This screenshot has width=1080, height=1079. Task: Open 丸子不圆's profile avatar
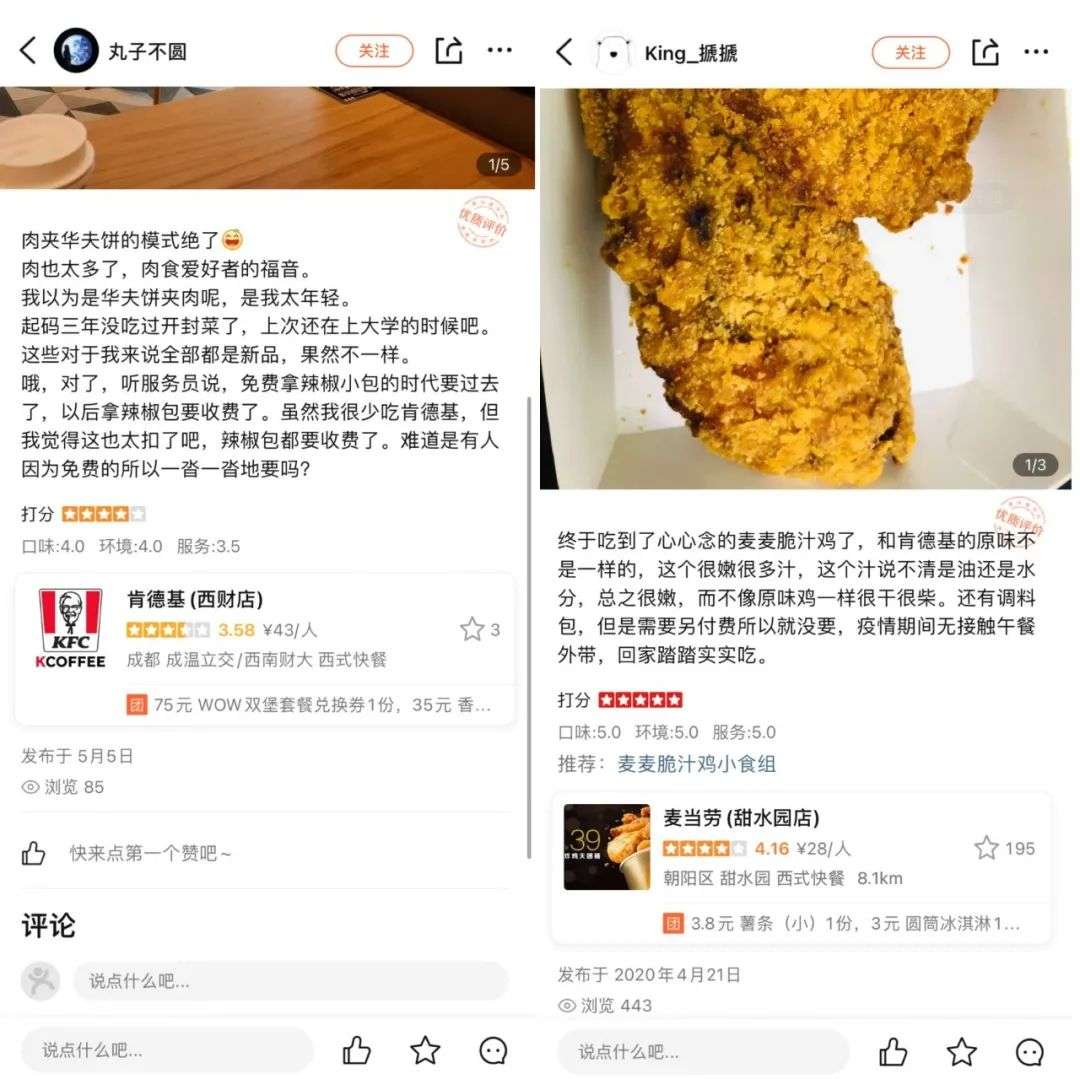[x=76, y=51]
